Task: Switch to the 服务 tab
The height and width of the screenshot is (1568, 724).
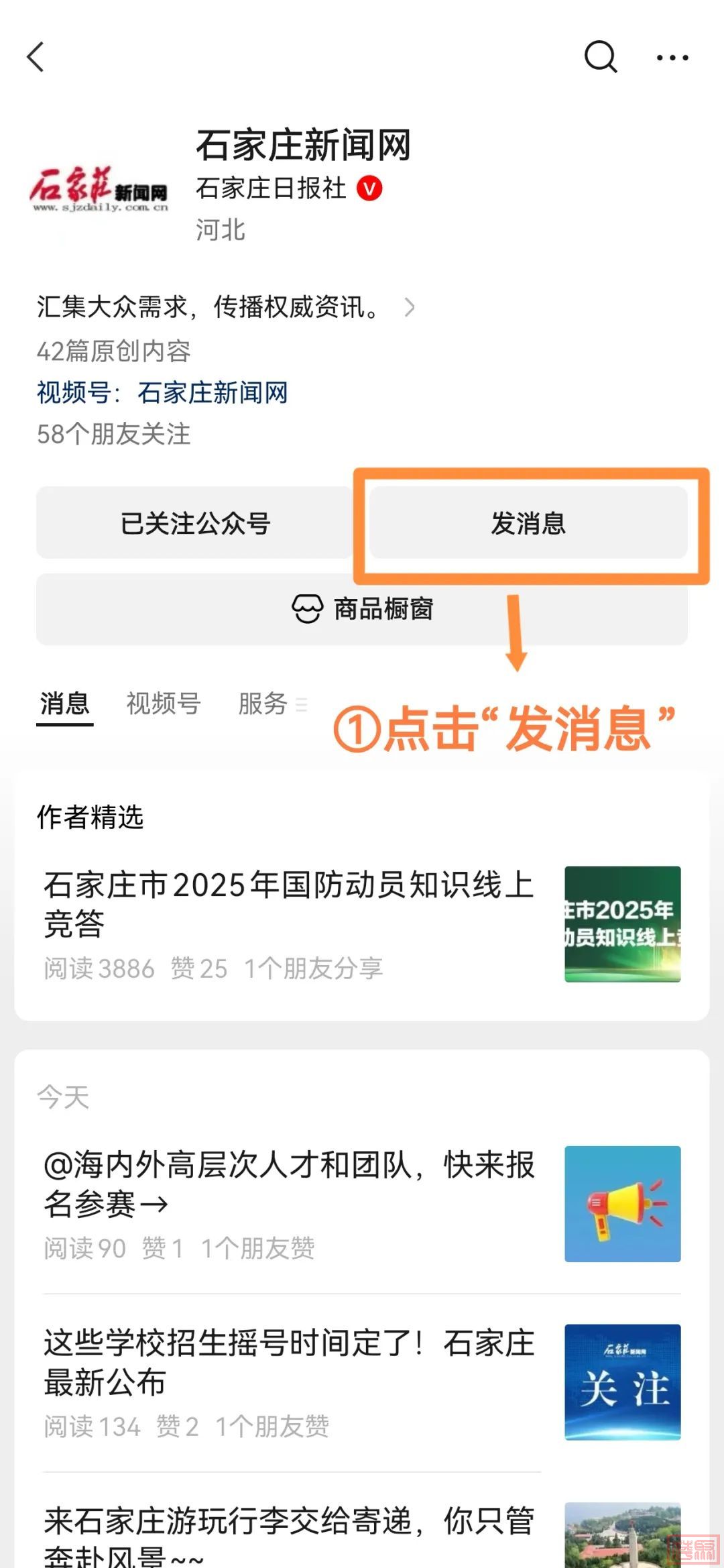Action: coord(263,704)
